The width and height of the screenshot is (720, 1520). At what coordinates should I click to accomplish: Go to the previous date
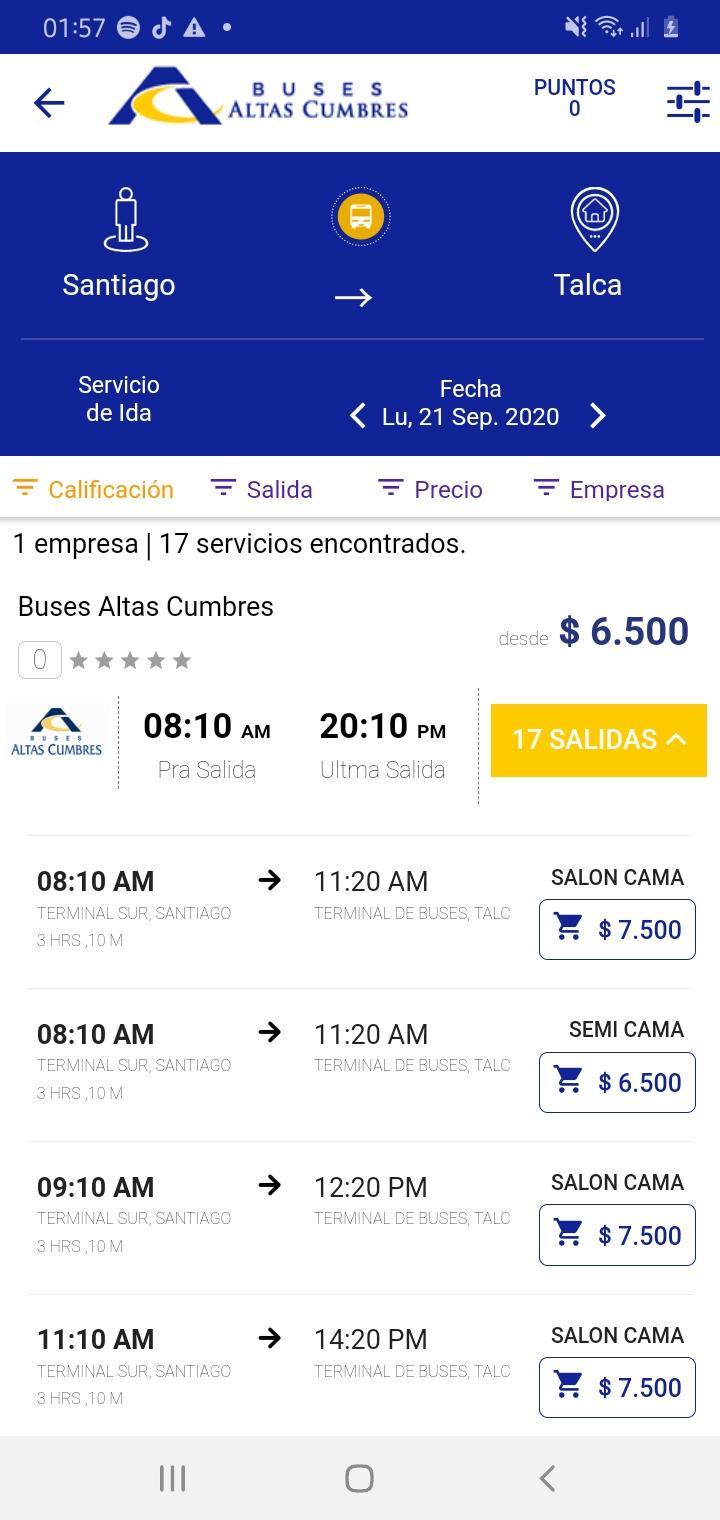pyautogui.click(x=358, y=416)
